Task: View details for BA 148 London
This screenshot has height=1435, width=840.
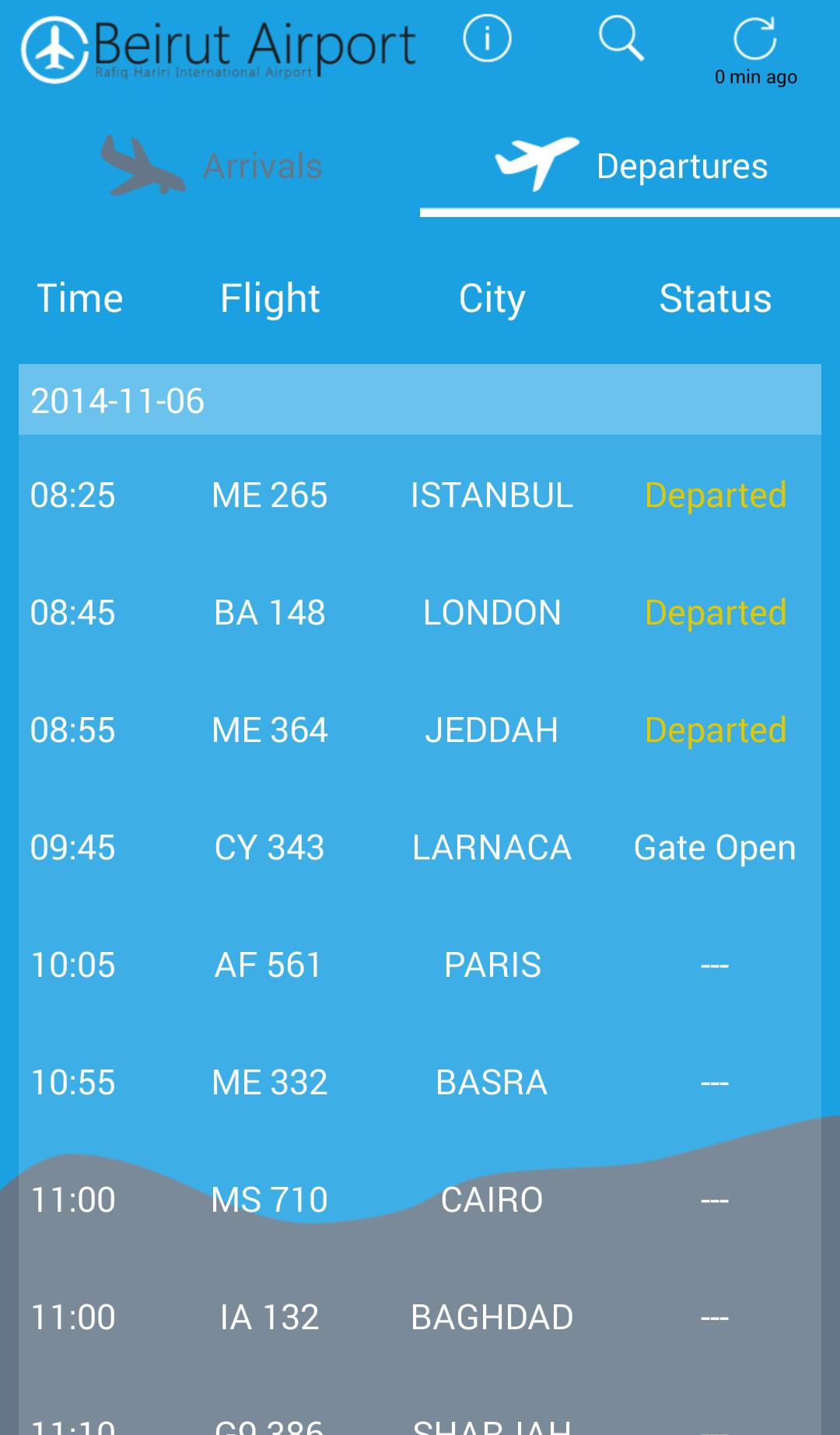Action: pyautogui.click(x=420, y=613)
